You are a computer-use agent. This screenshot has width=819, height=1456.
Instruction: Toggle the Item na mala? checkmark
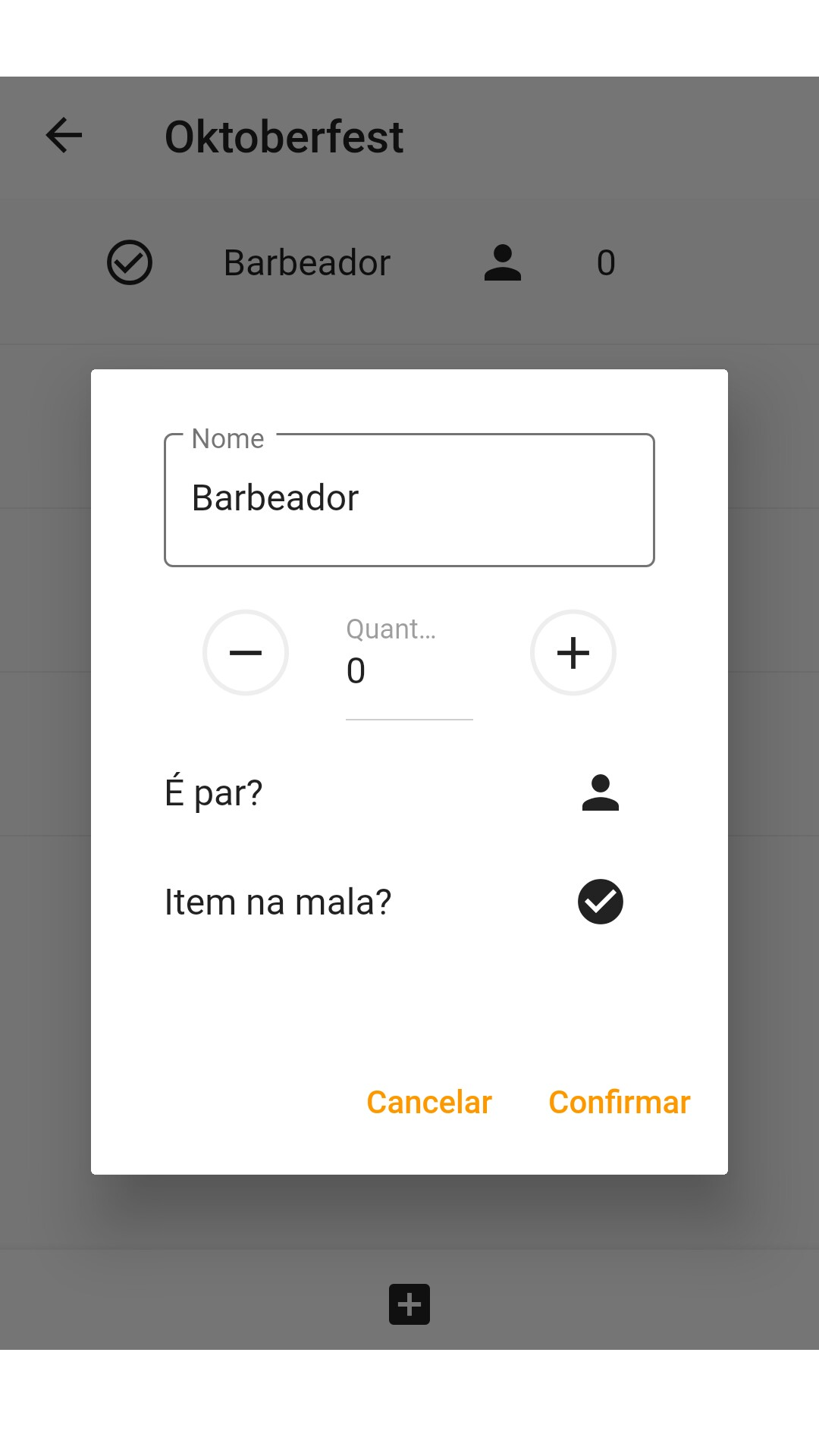coord(601,902)
